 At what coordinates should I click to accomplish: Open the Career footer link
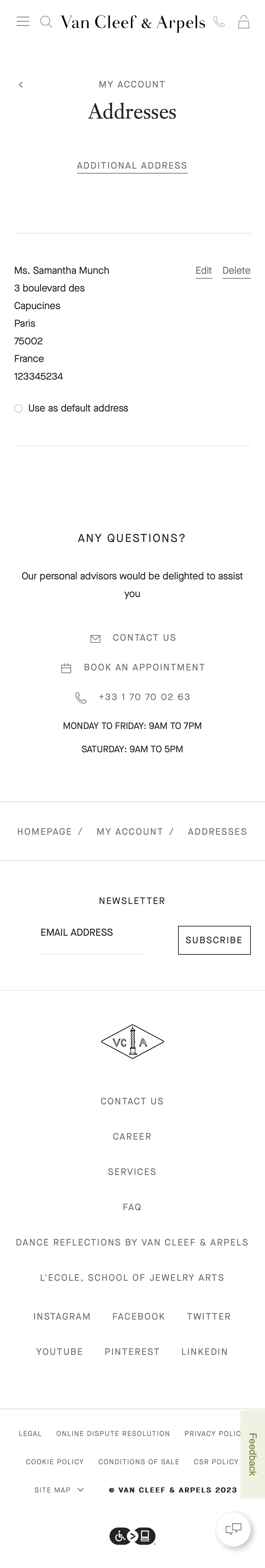coord(132,1136)
